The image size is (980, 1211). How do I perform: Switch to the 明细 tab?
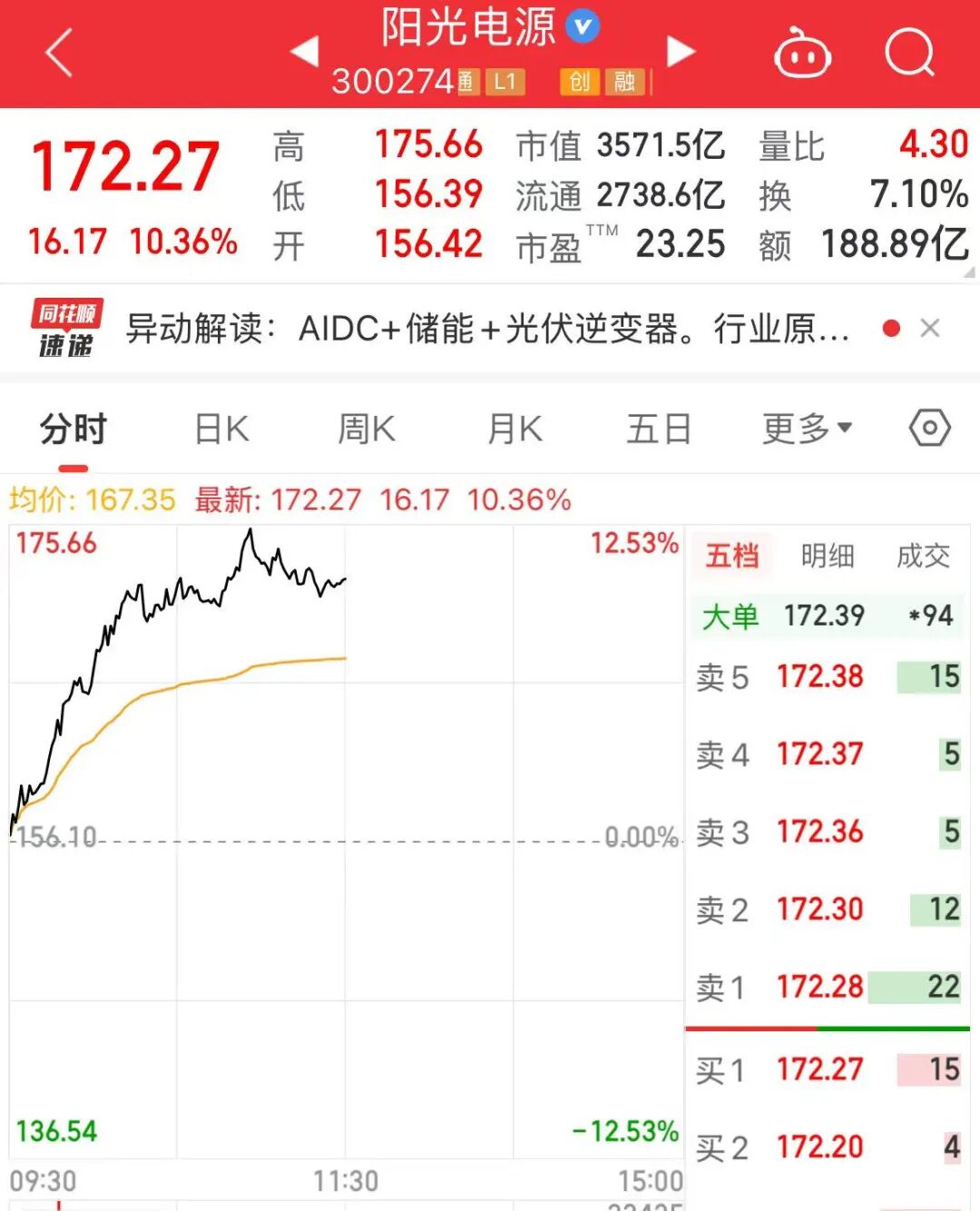[828, 556]
